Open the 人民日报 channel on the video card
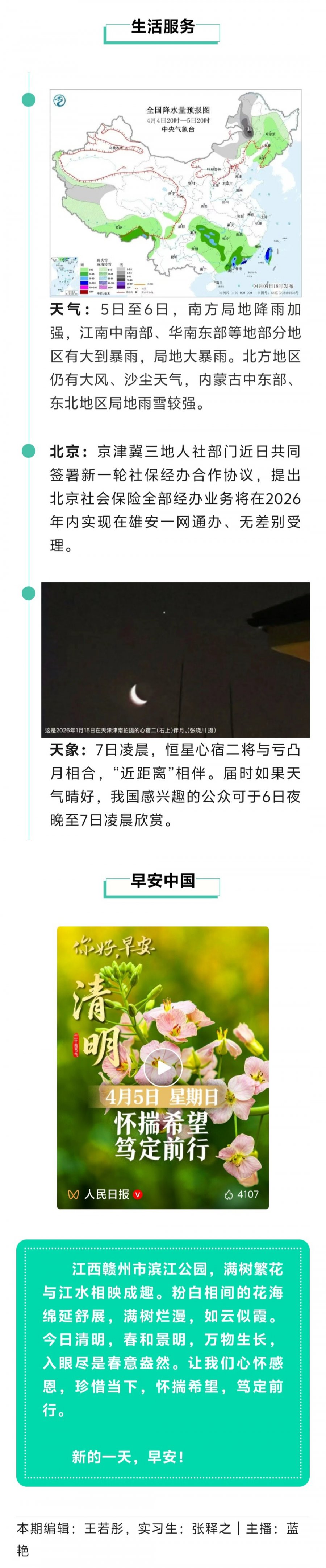The image size is (326, 1568). tap(106, 1194)
